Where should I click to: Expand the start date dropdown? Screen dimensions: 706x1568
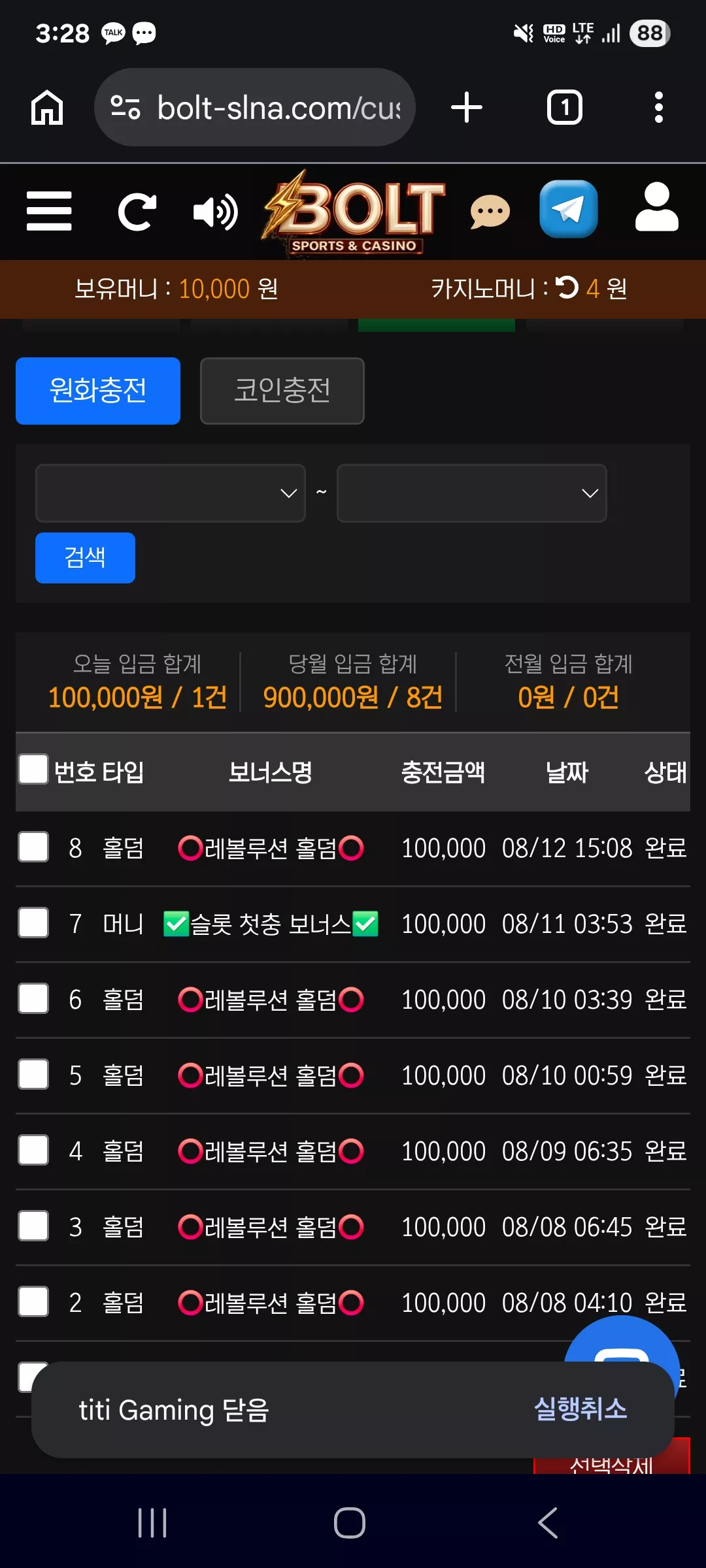tap(171, 493)
